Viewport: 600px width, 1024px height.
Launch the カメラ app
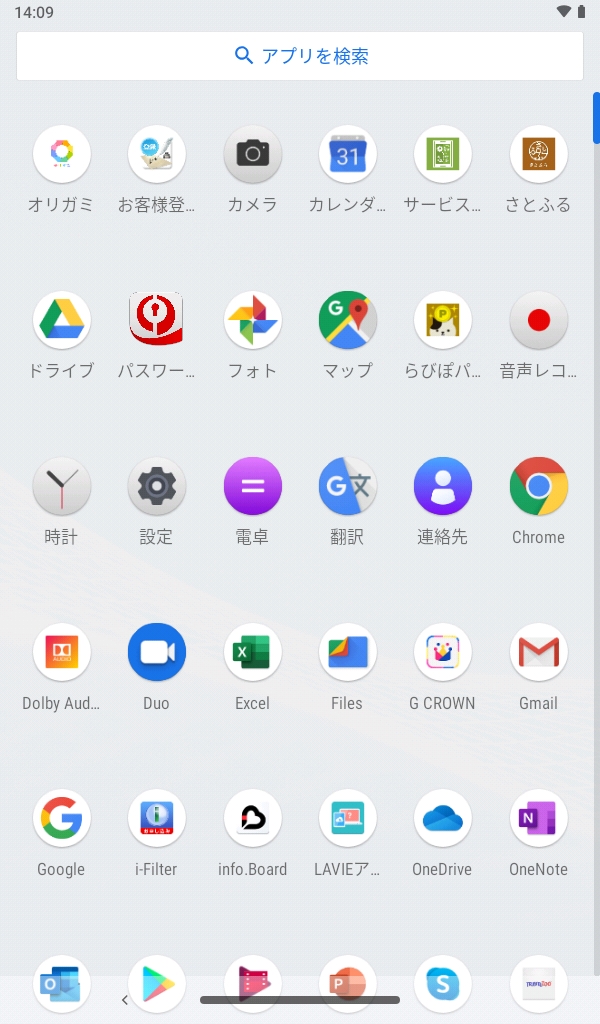click(x=252, y=154)
